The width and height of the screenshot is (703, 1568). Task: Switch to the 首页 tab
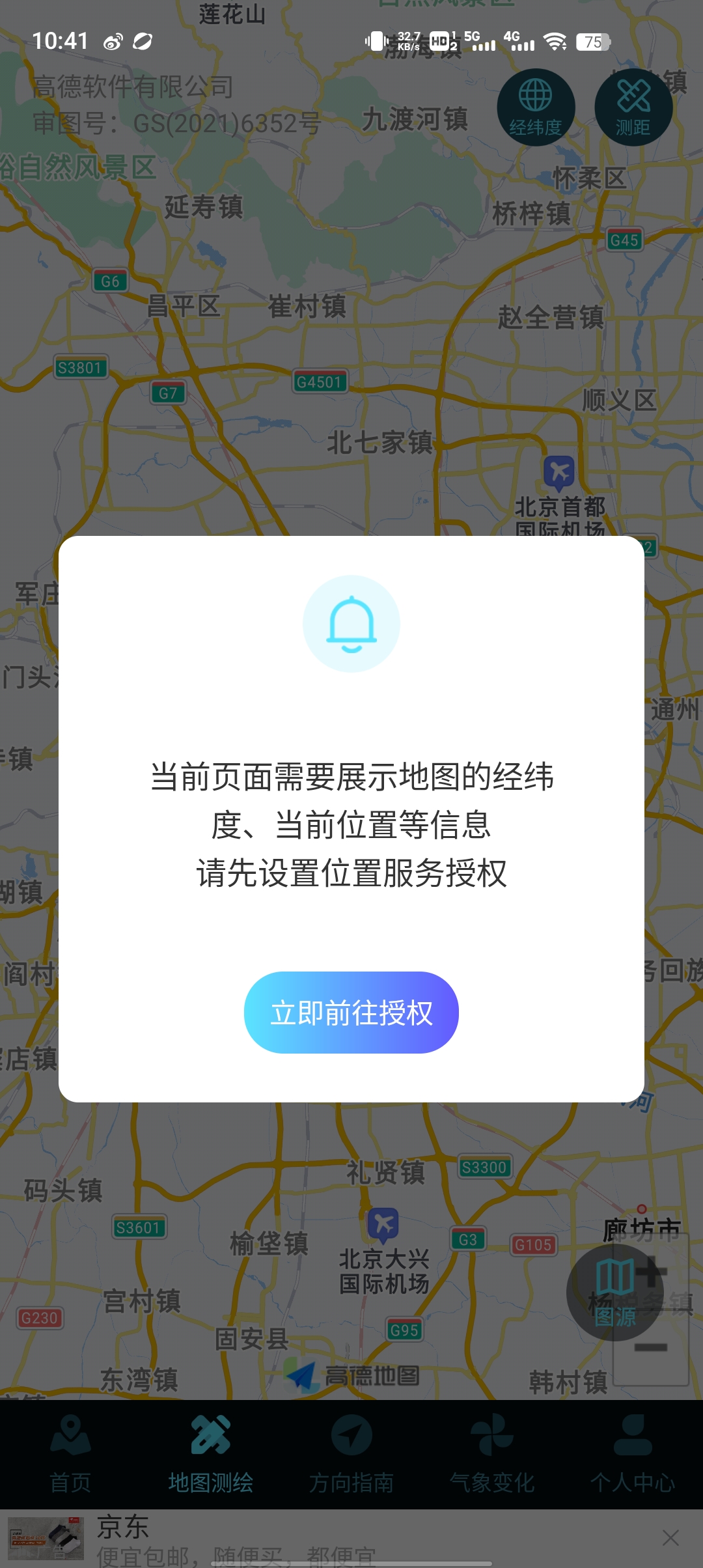coord(70,1453)
